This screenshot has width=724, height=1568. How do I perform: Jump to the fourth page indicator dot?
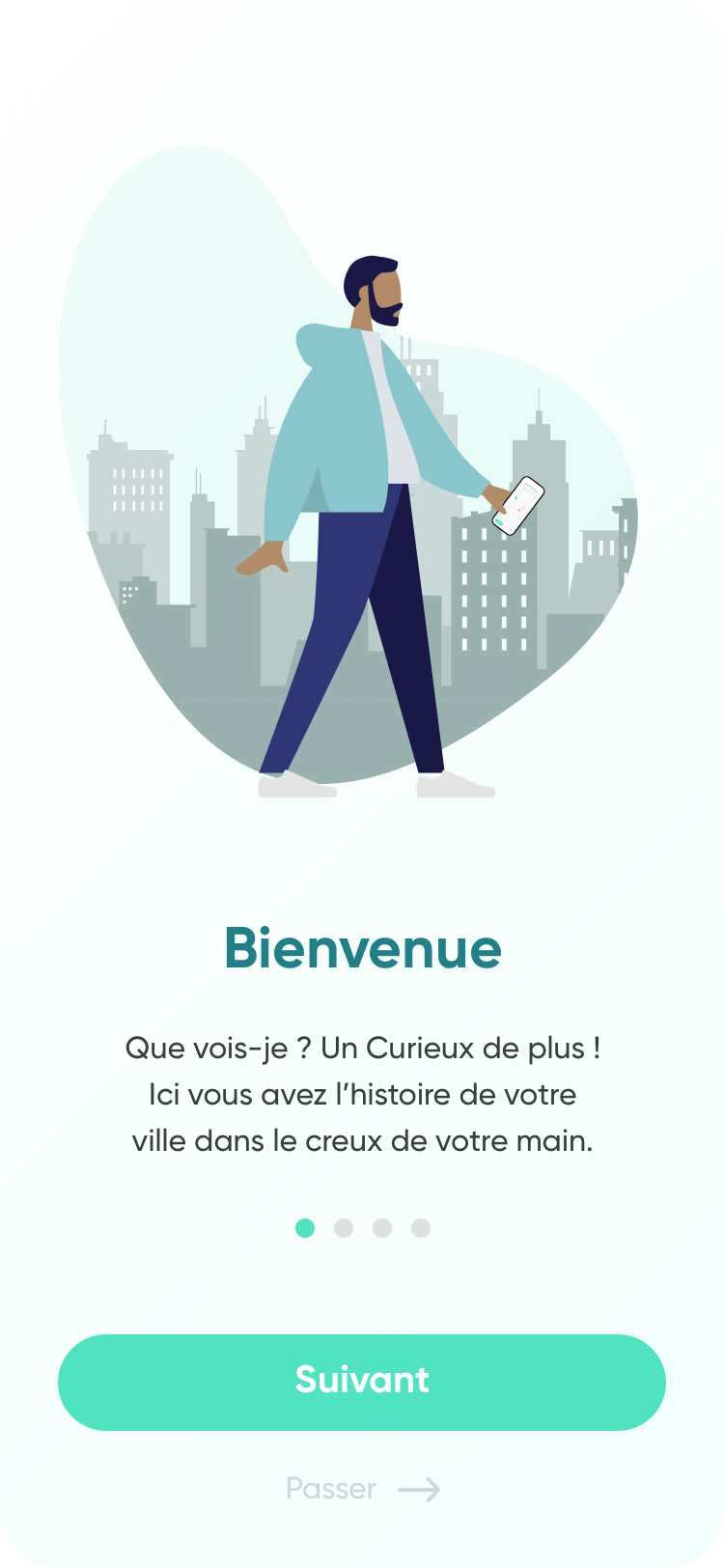(x=421, y=1228)
